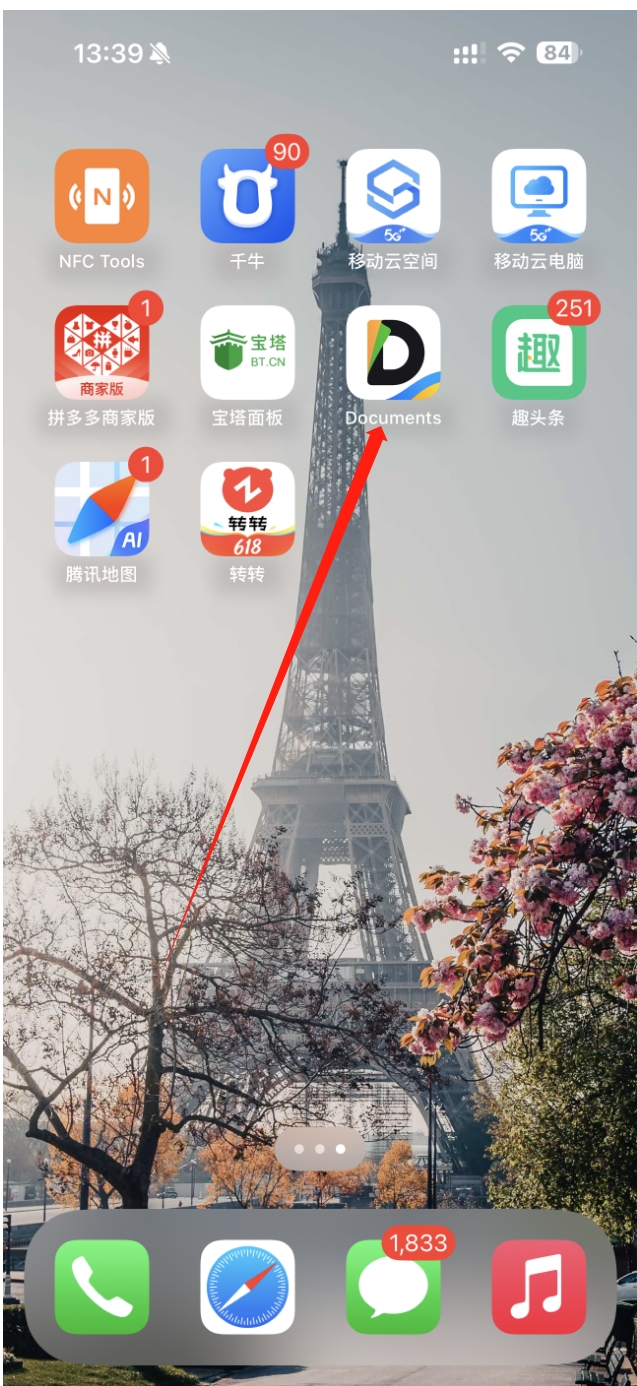The image size is (637, 1386).
Task: Open the NFC Tools app
Action: 102,196
